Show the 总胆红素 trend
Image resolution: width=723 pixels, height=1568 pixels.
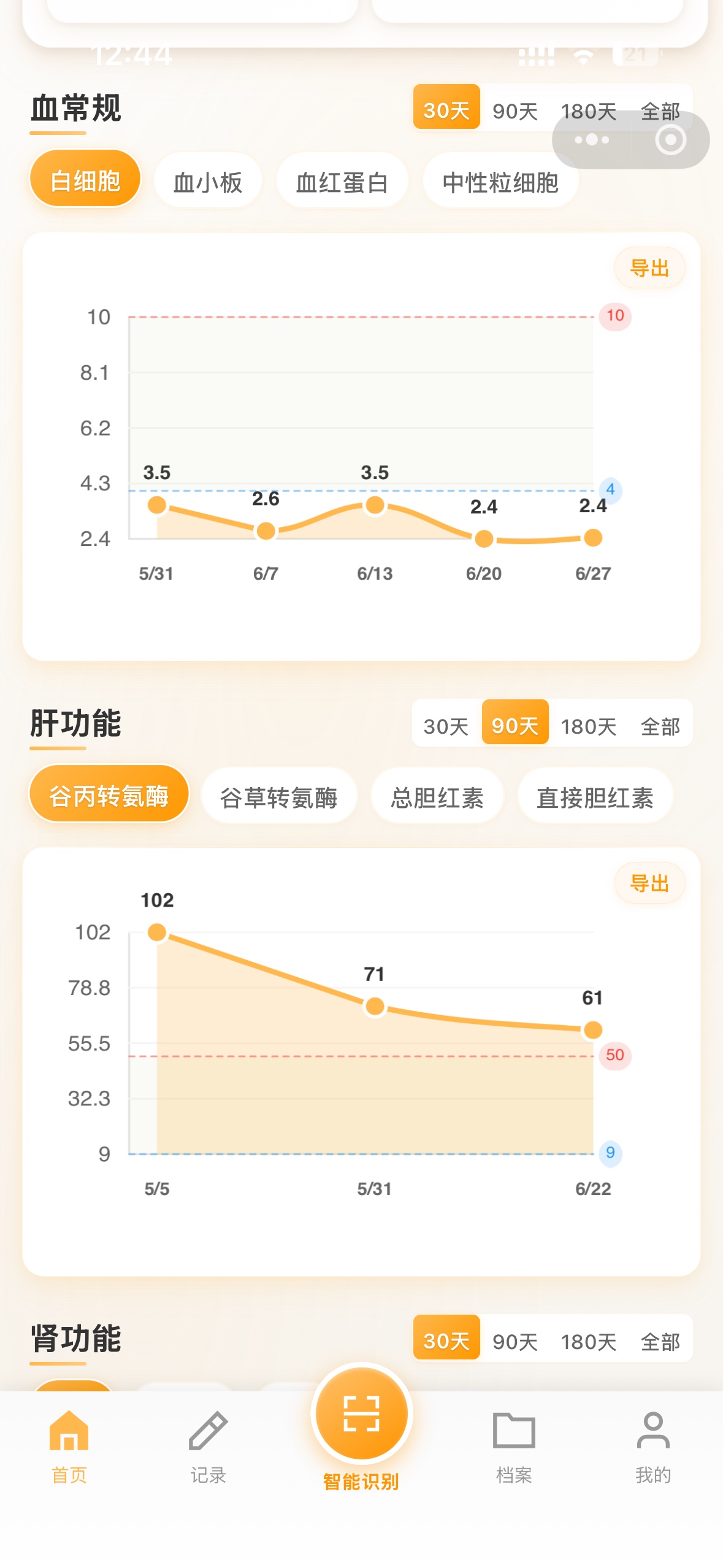click(437, 797)
